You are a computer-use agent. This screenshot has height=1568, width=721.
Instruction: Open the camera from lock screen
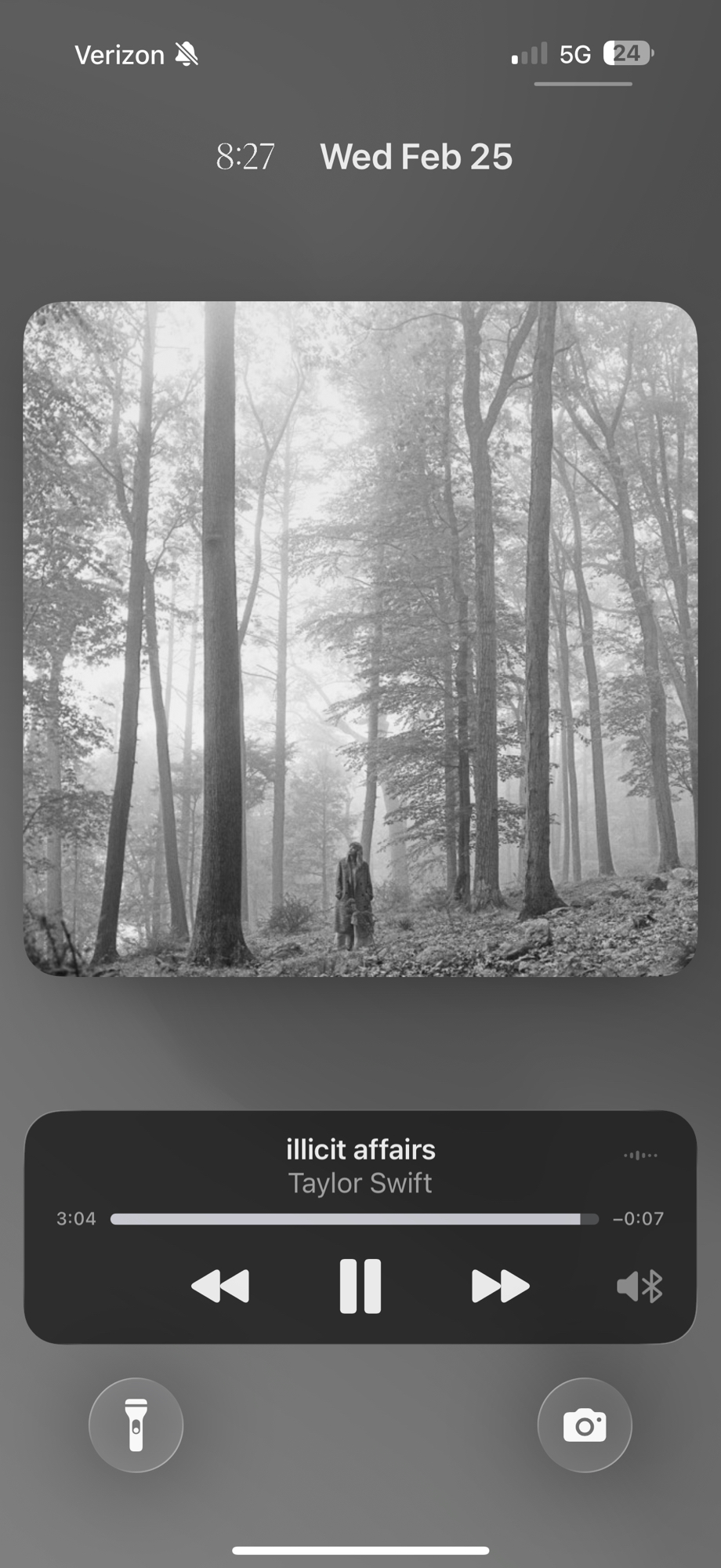tap(585, 1425)
